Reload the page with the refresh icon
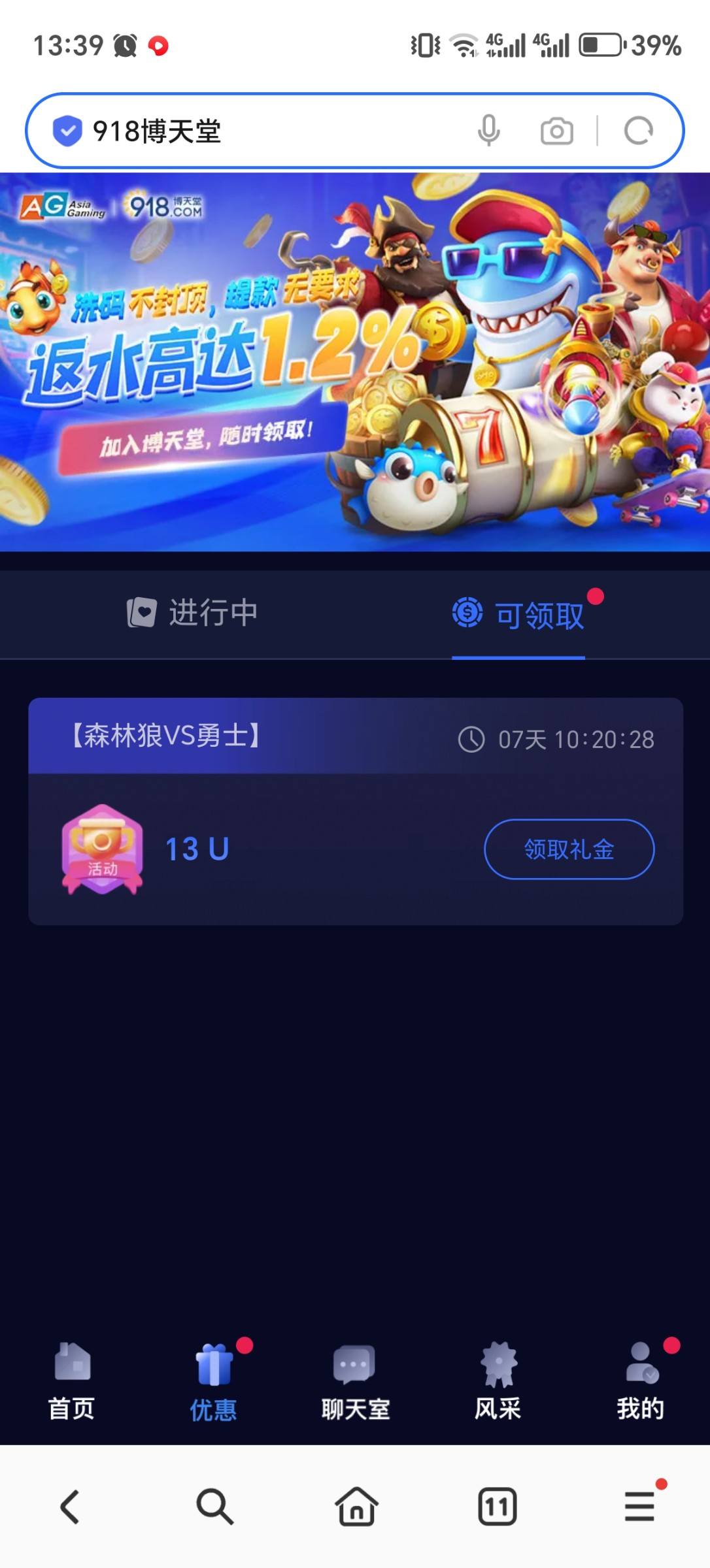This screenshot has height=1568, width=710. point(638,131)
